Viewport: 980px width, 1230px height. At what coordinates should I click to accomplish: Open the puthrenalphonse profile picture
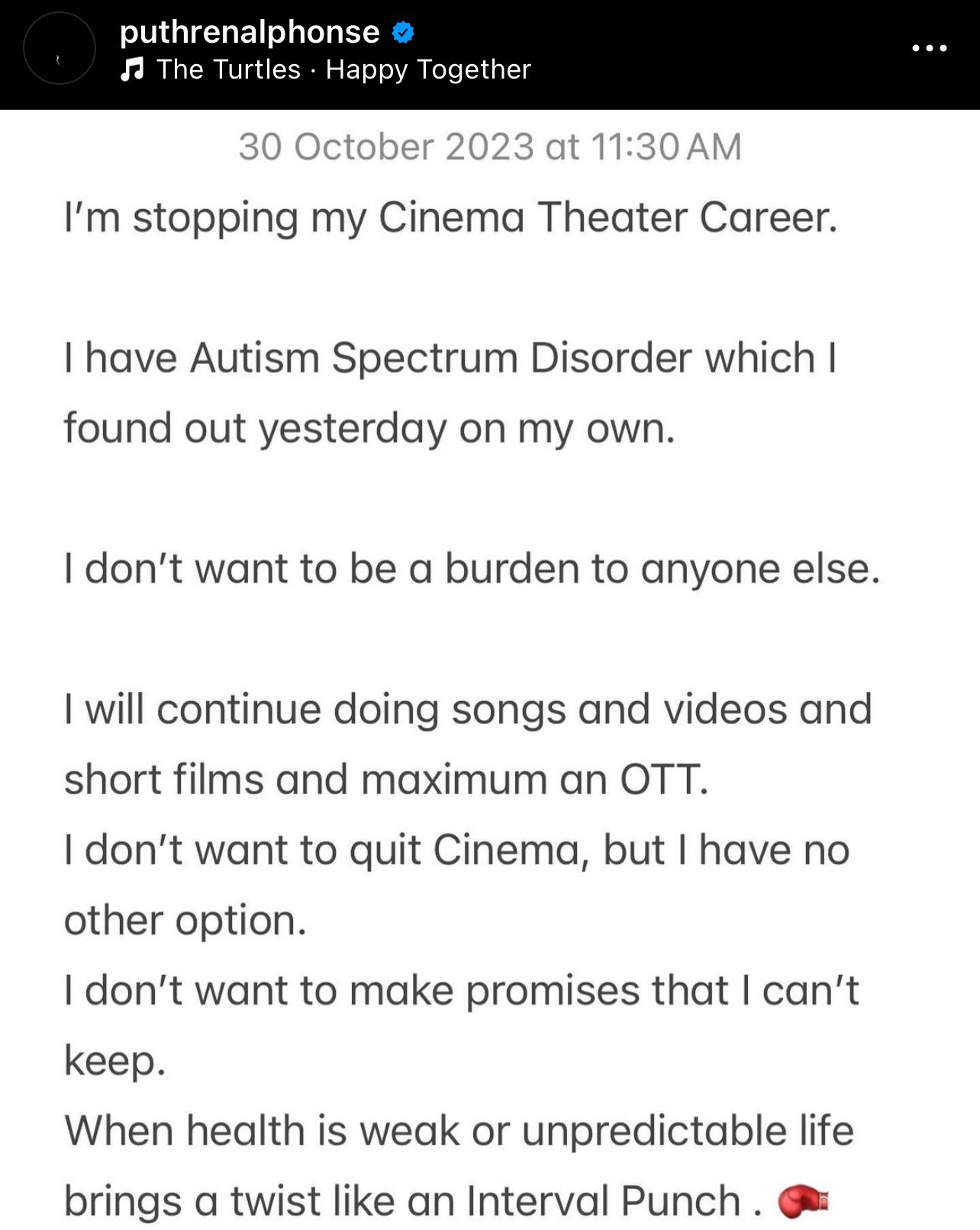coord(59,49)
